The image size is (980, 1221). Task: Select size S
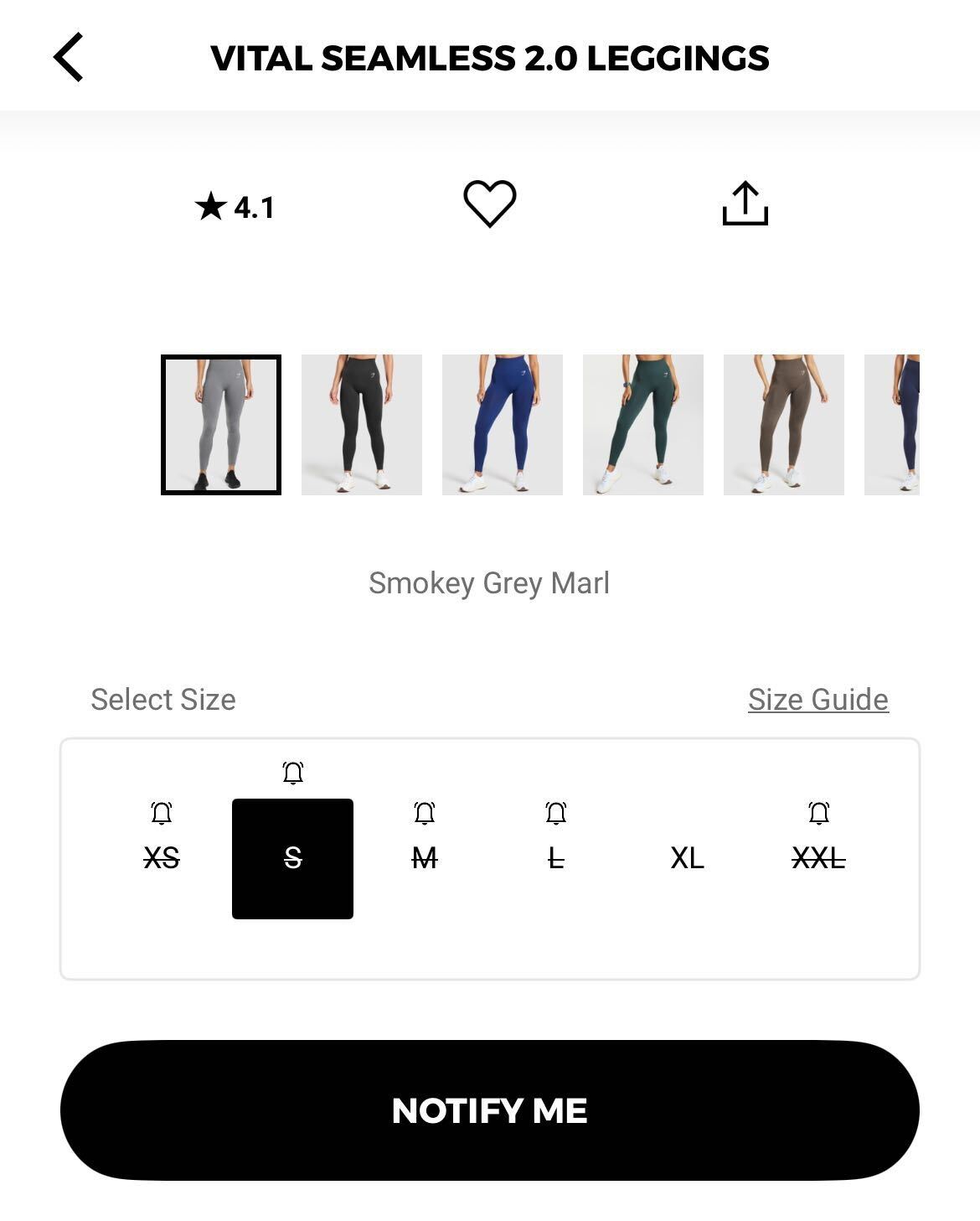(292, 858)
